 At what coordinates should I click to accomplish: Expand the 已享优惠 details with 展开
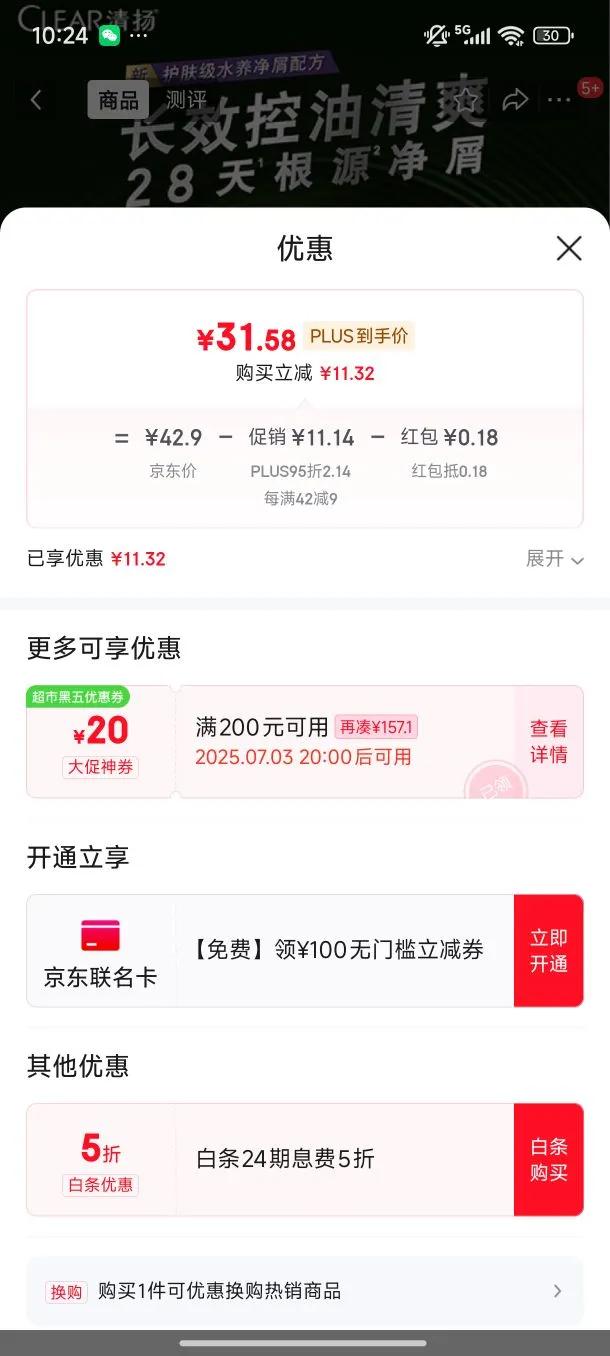(x=555, y=559)
